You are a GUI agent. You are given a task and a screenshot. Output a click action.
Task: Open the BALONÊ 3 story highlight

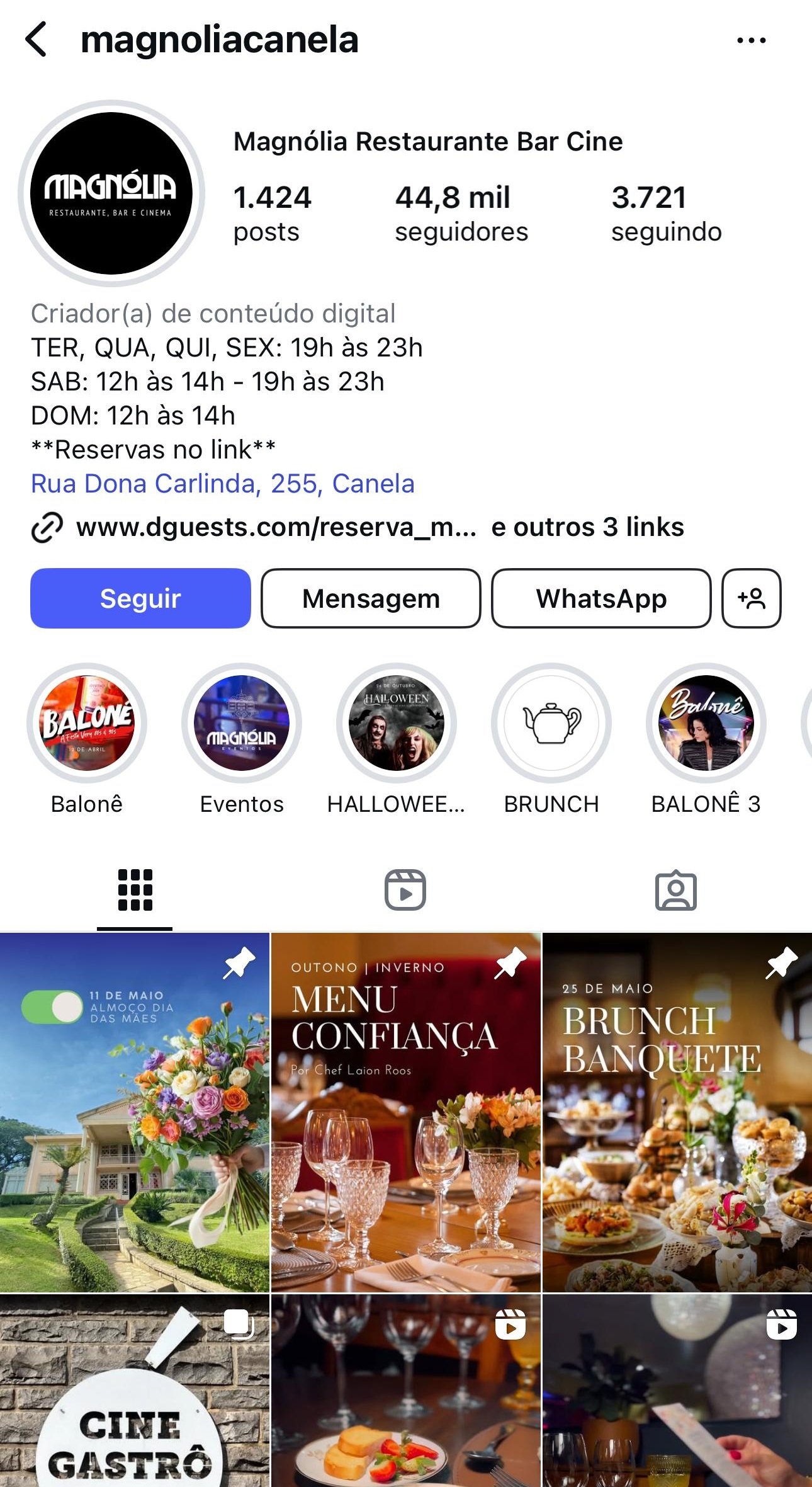(706, 723)
